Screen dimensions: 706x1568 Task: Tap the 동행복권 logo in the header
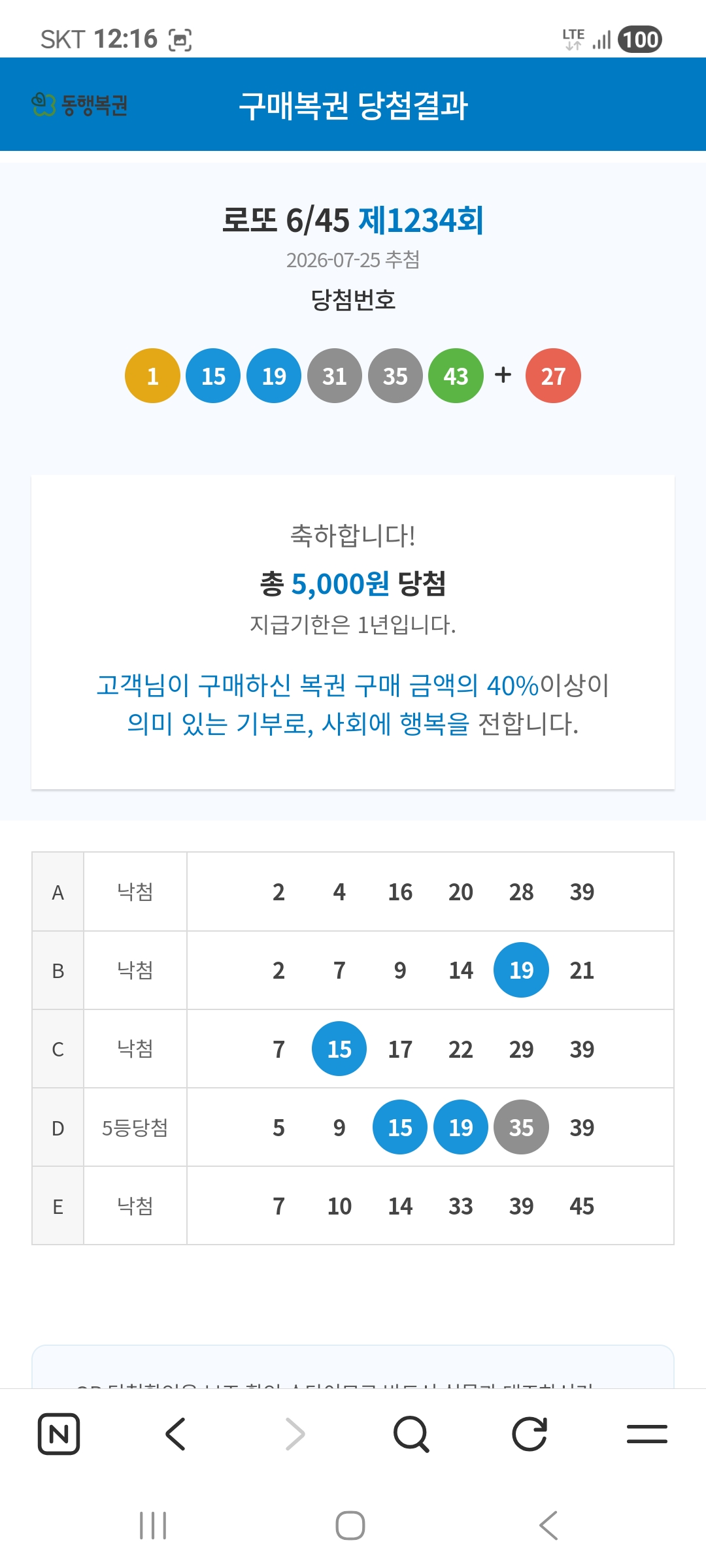79,105
